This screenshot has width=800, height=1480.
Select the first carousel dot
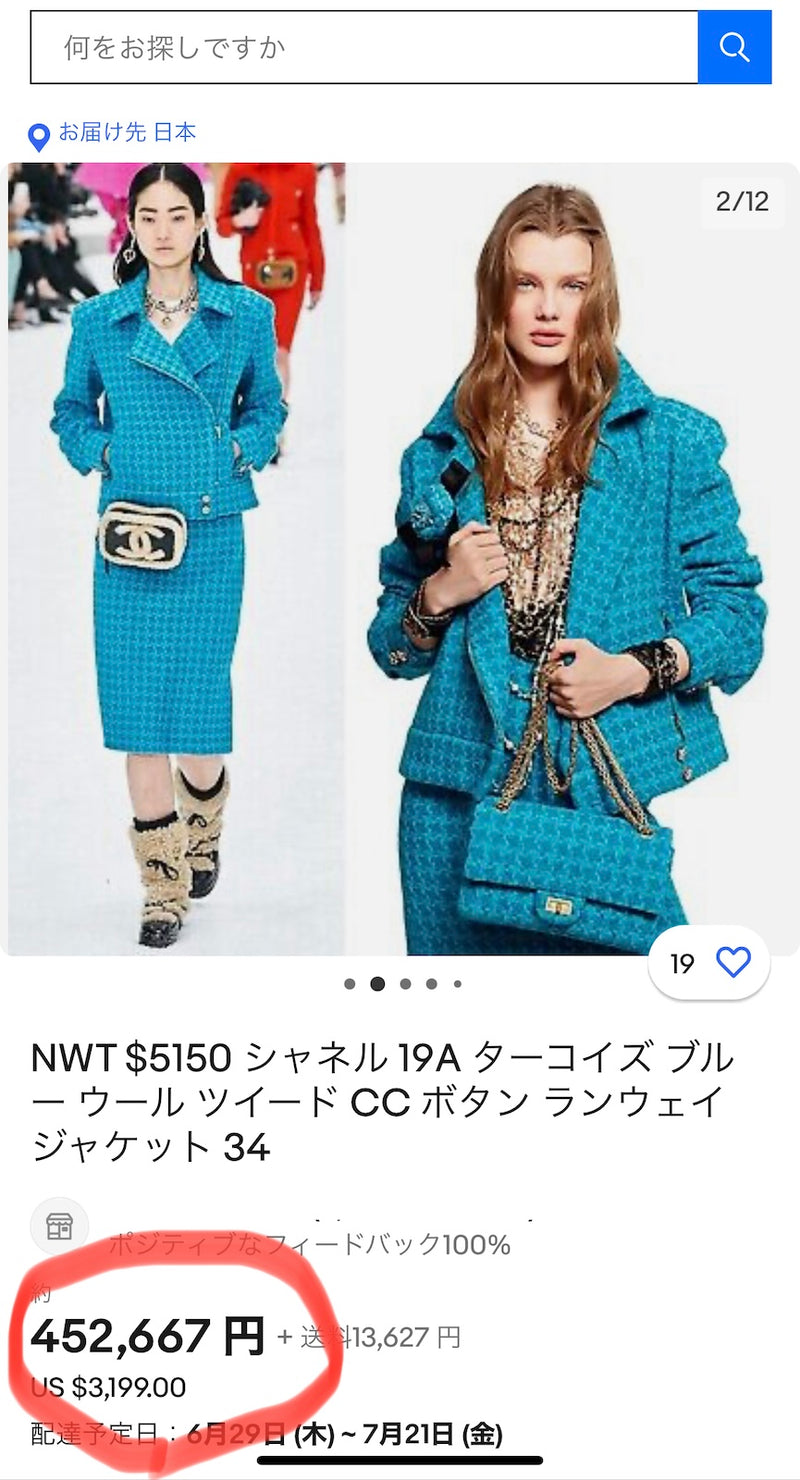pos(351,984)
